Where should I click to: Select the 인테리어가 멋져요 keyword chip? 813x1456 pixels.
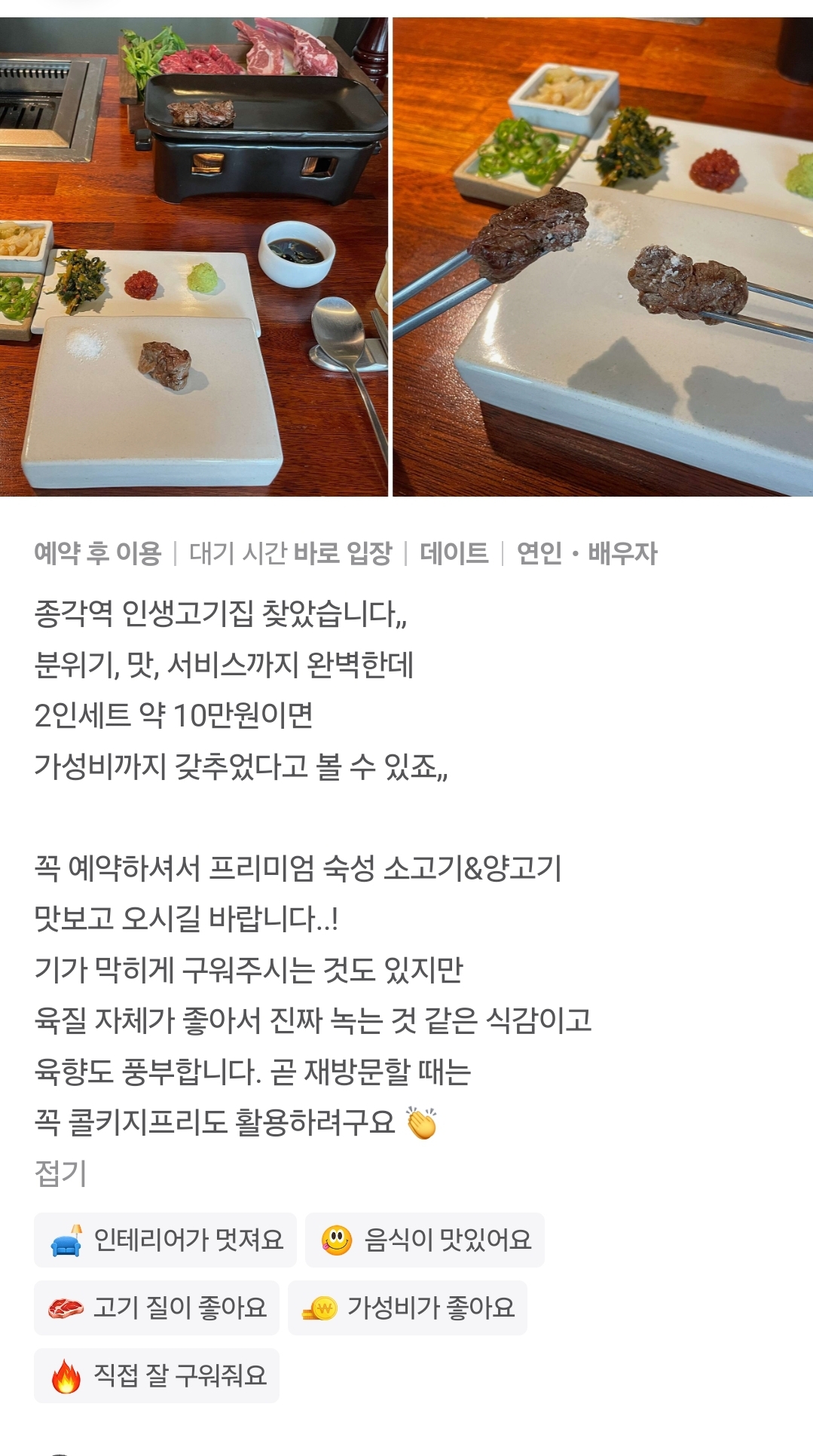tap(165, 1240)
